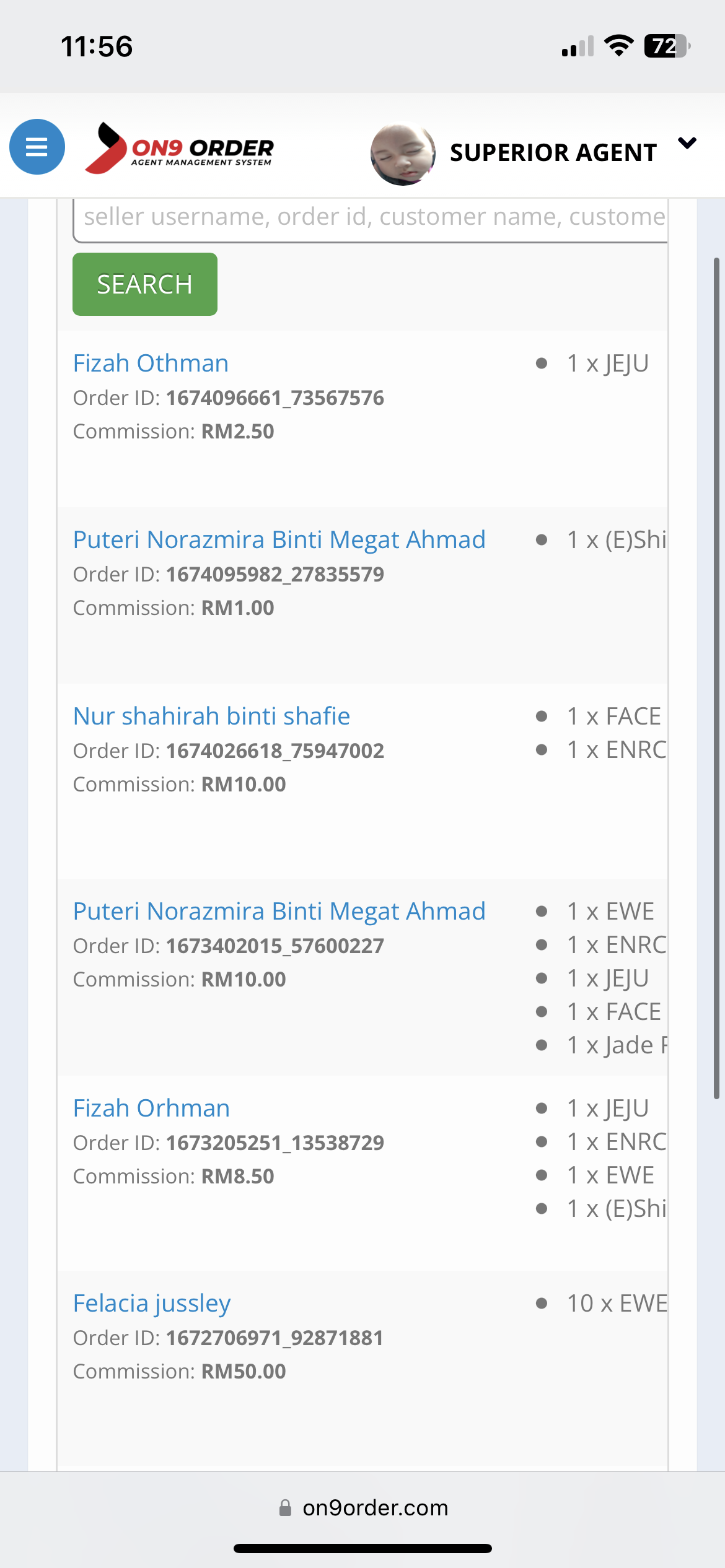
Task: Focus the seller username search field
Action: point(371,219)
